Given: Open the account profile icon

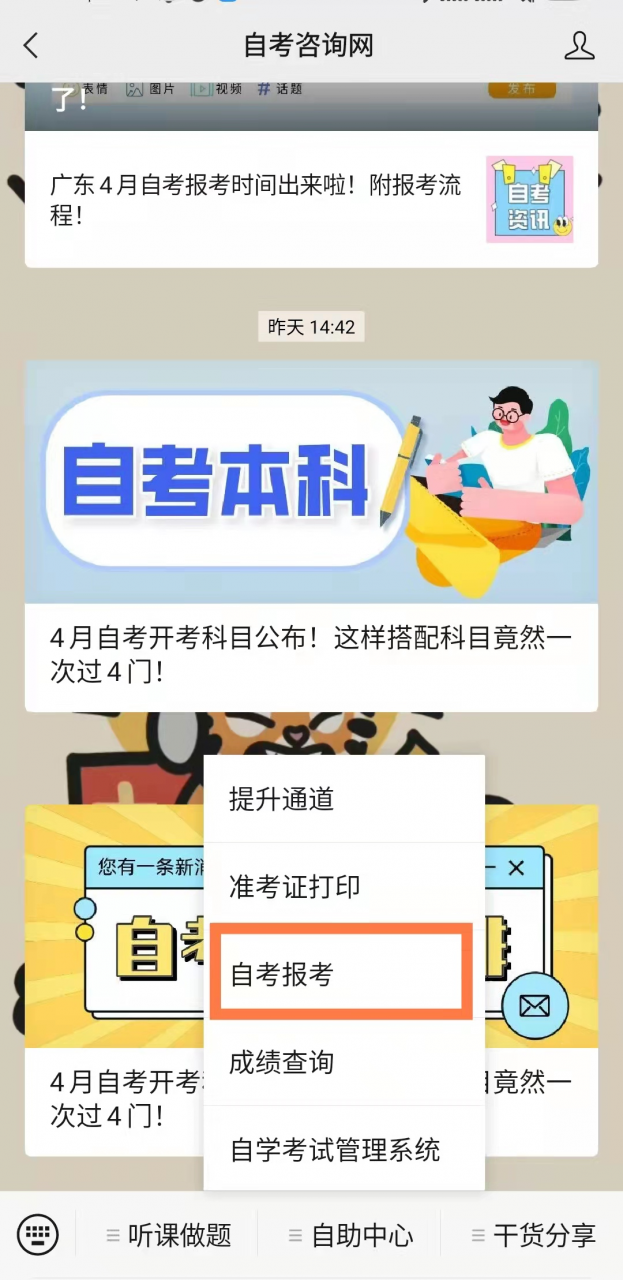Looking at the screenshot, I should [579, 45].
